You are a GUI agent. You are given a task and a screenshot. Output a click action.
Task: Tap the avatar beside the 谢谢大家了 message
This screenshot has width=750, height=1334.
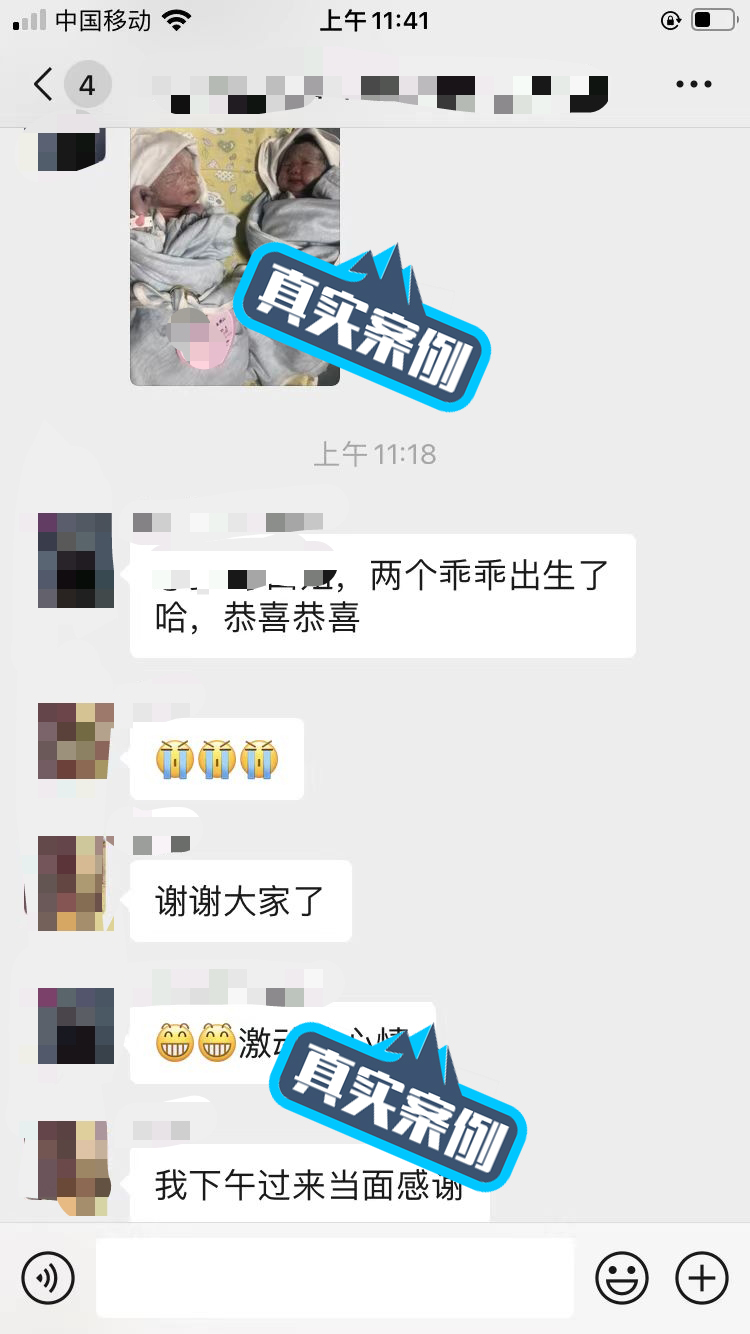click(x=75, y=884)
